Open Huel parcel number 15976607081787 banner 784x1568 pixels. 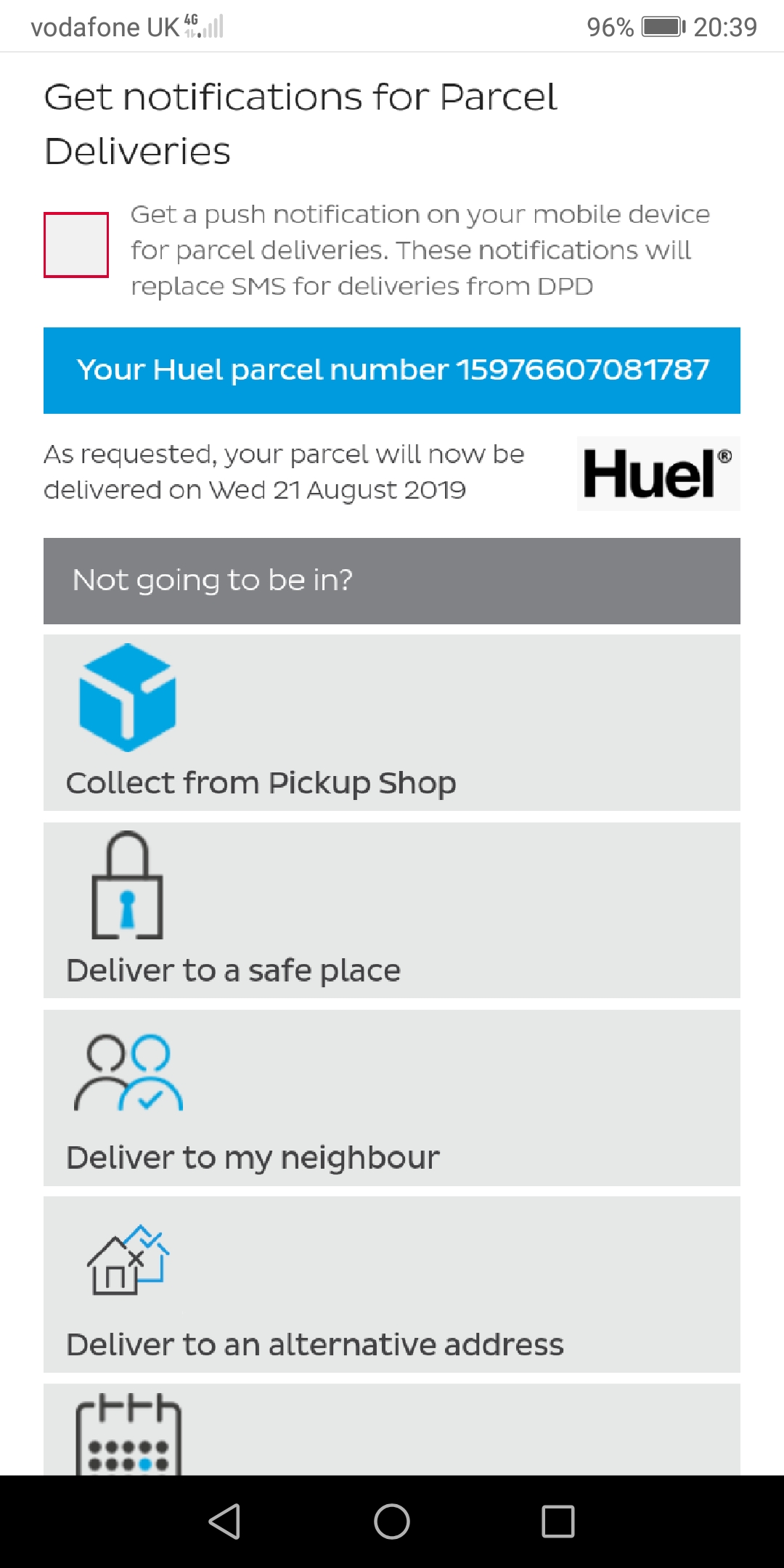pyautogui.click(x=392, y=370)
